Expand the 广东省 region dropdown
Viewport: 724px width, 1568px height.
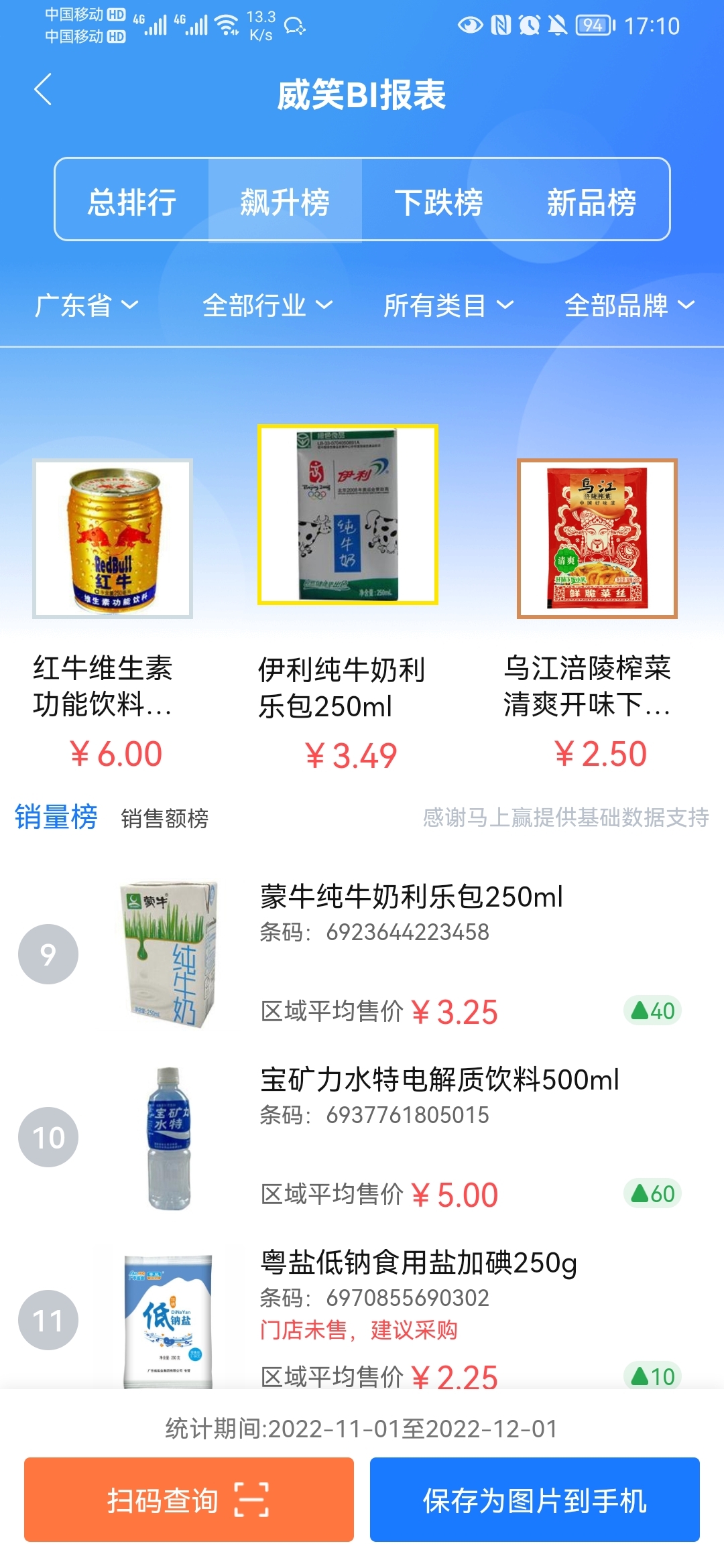tap(86, 306)
